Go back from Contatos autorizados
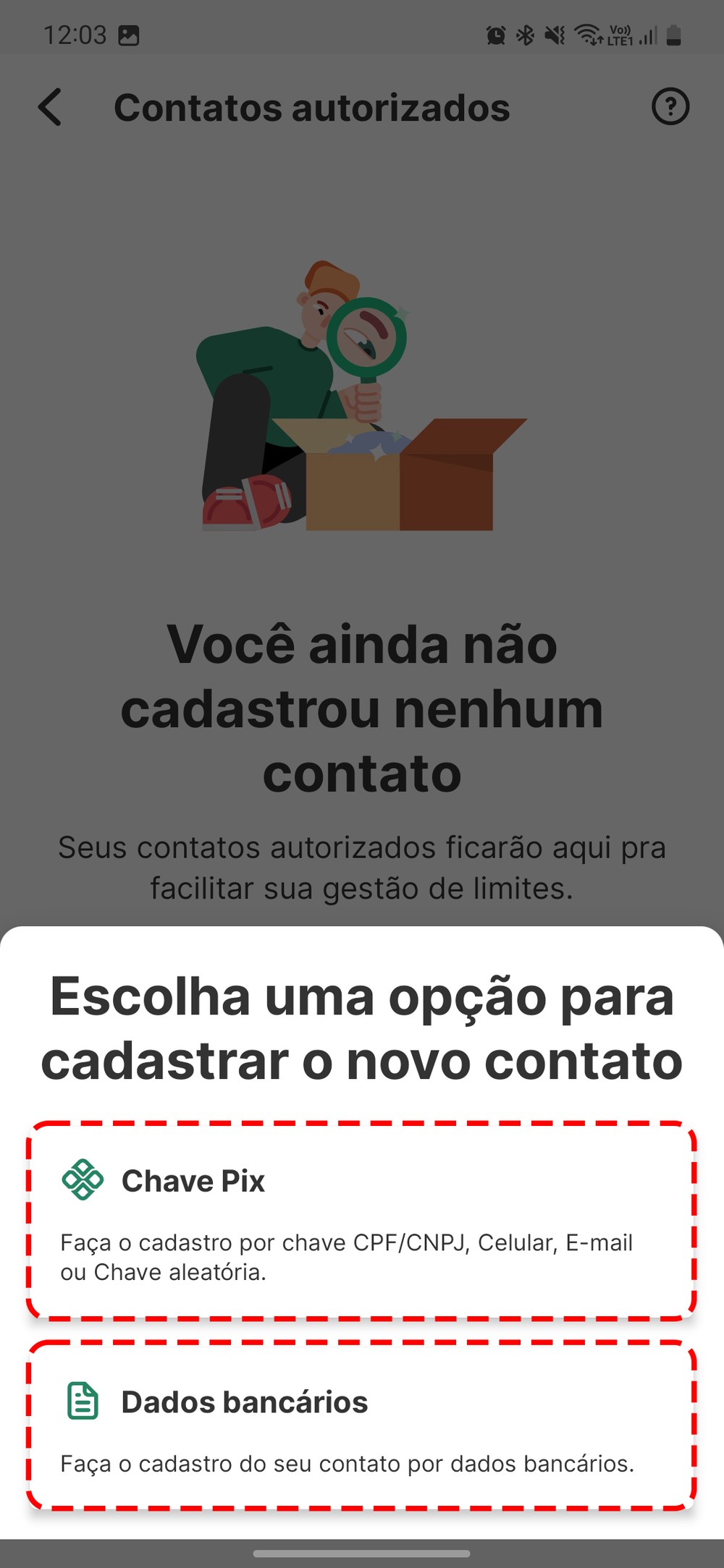 [x=50, y=108]
